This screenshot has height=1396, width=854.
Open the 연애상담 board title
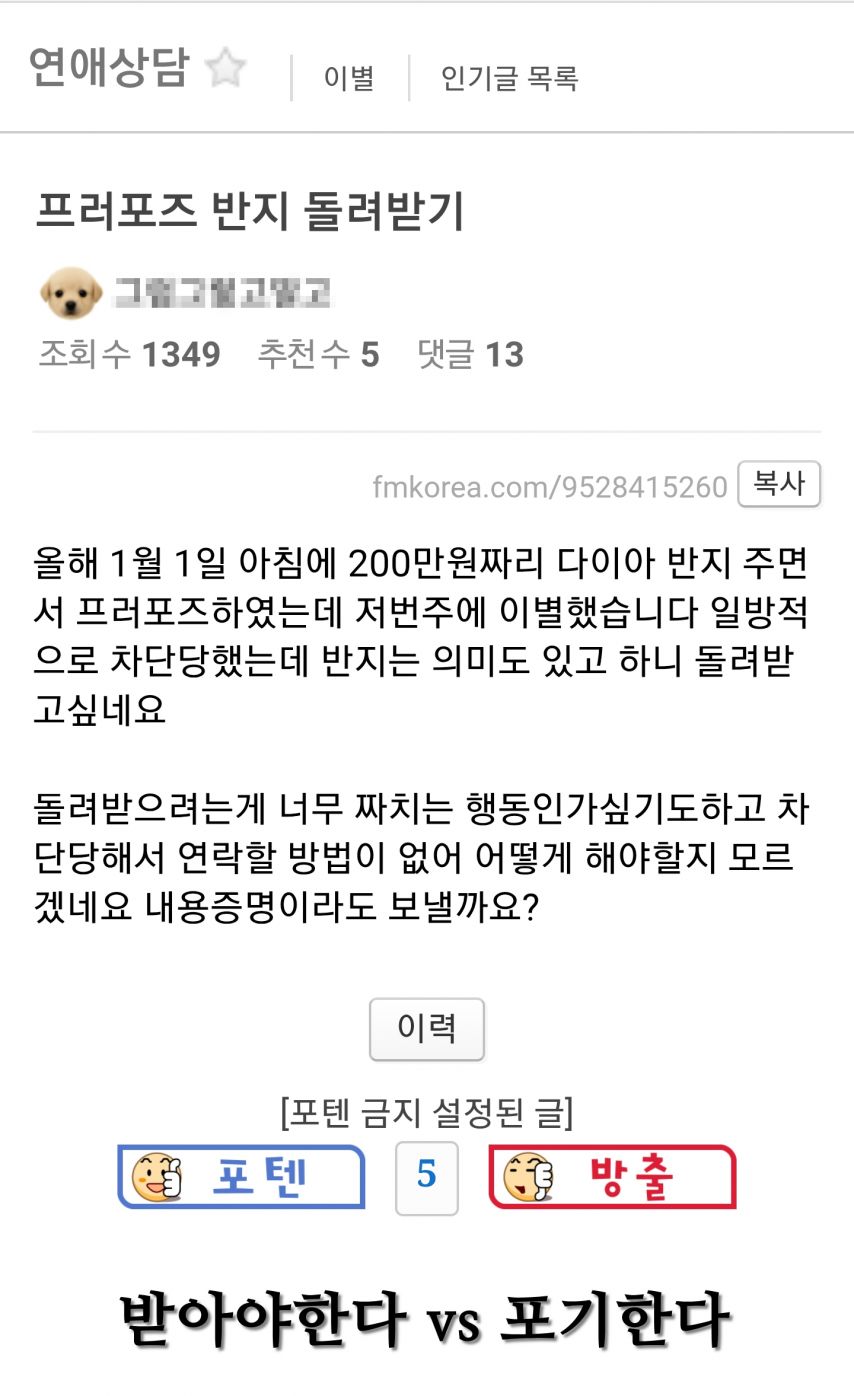pos(108,68)
